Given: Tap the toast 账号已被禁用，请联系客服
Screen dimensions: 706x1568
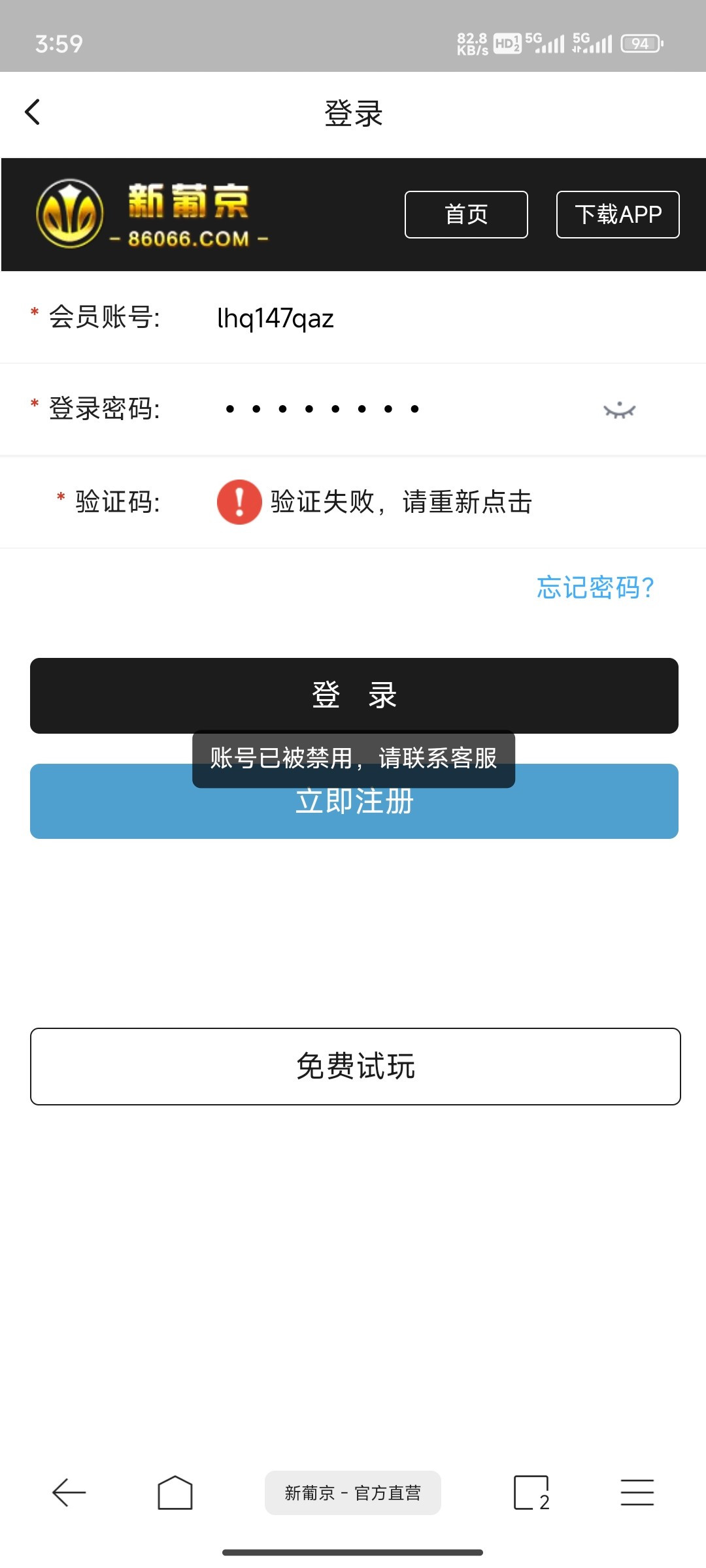Looking at the screenshot, I should [x=353, y=760].
